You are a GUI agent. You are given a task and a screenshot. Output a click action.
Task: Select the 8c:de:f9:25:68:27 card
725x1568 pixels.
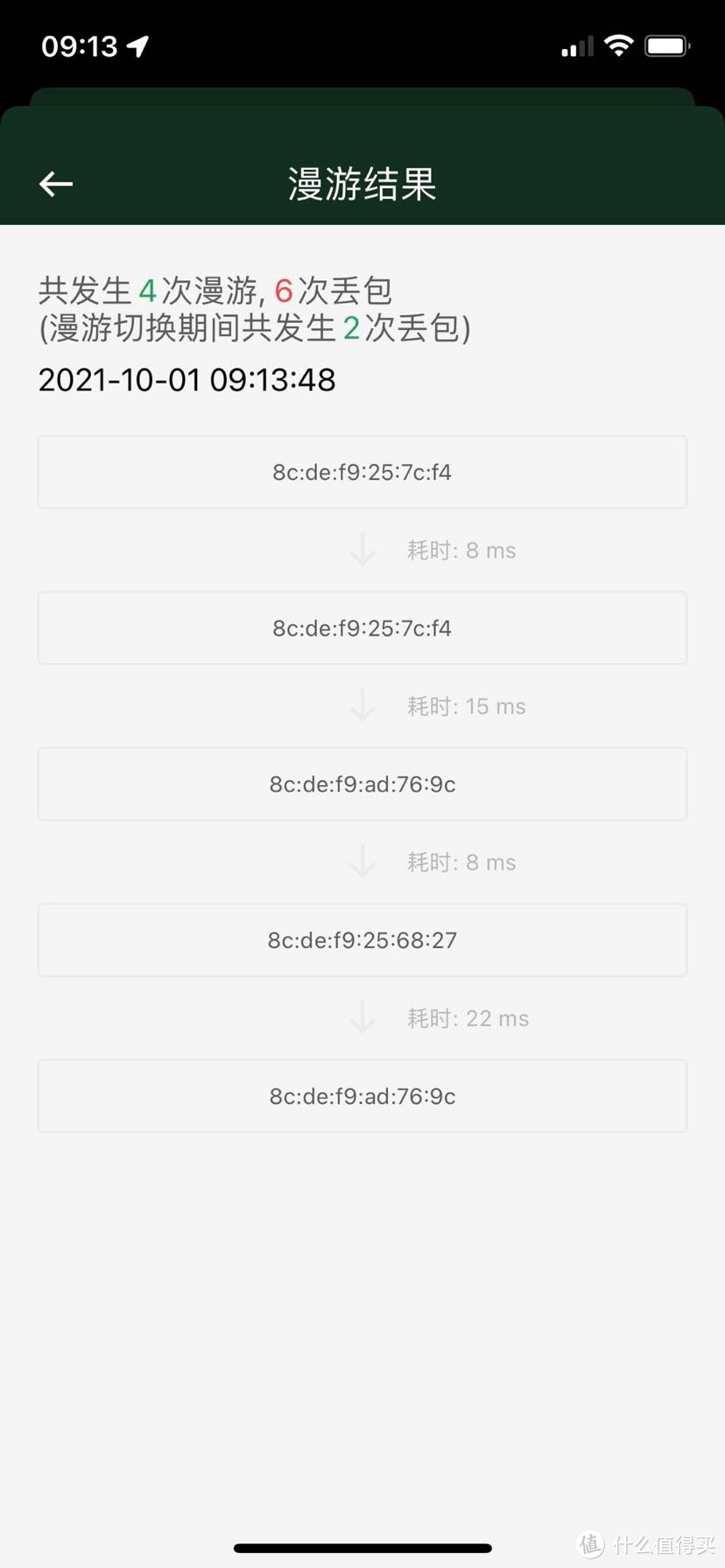click(x=362, y=940)
